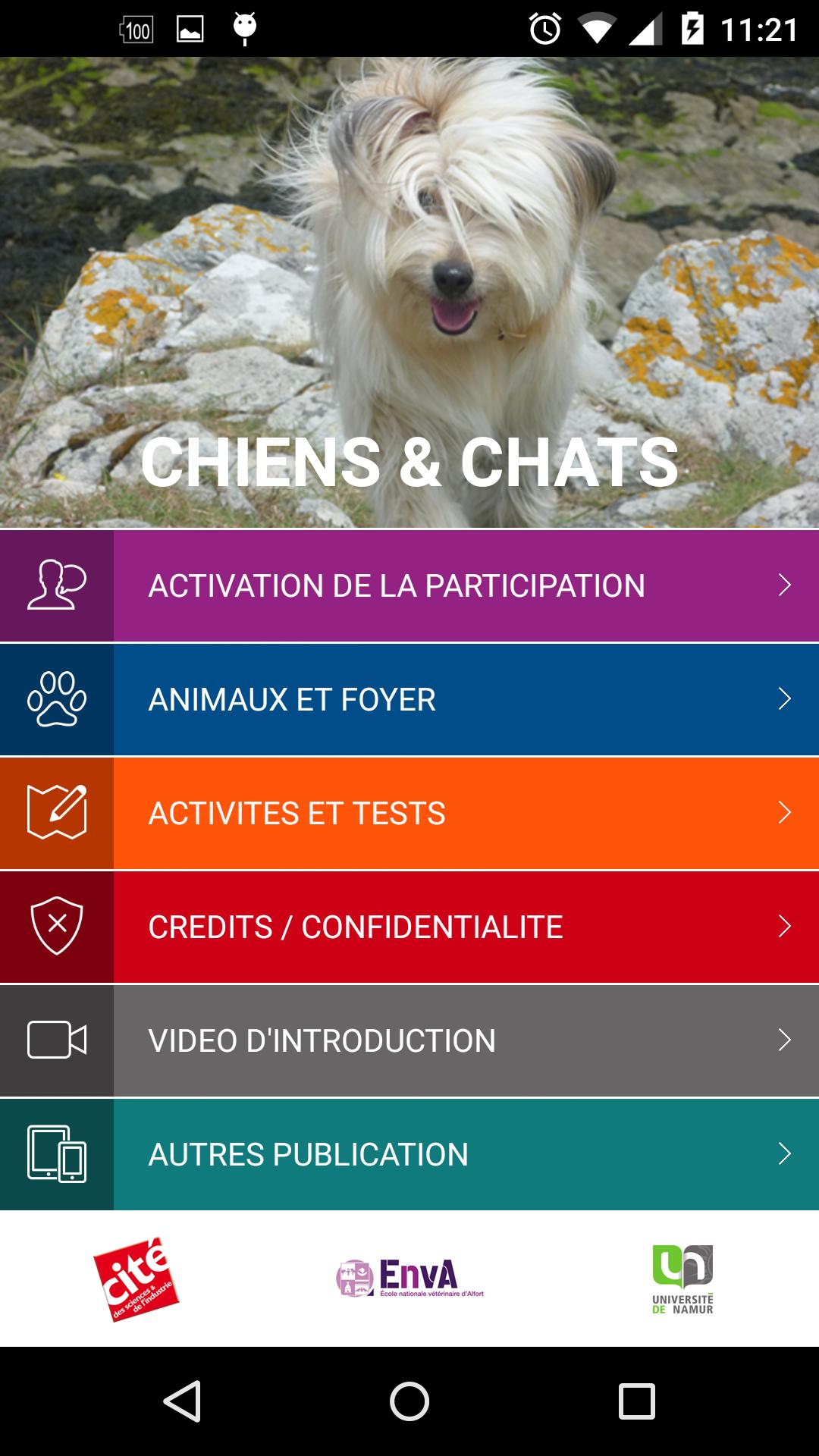
Task: Click the shield icon with X mark
Action: click(56, 926)
